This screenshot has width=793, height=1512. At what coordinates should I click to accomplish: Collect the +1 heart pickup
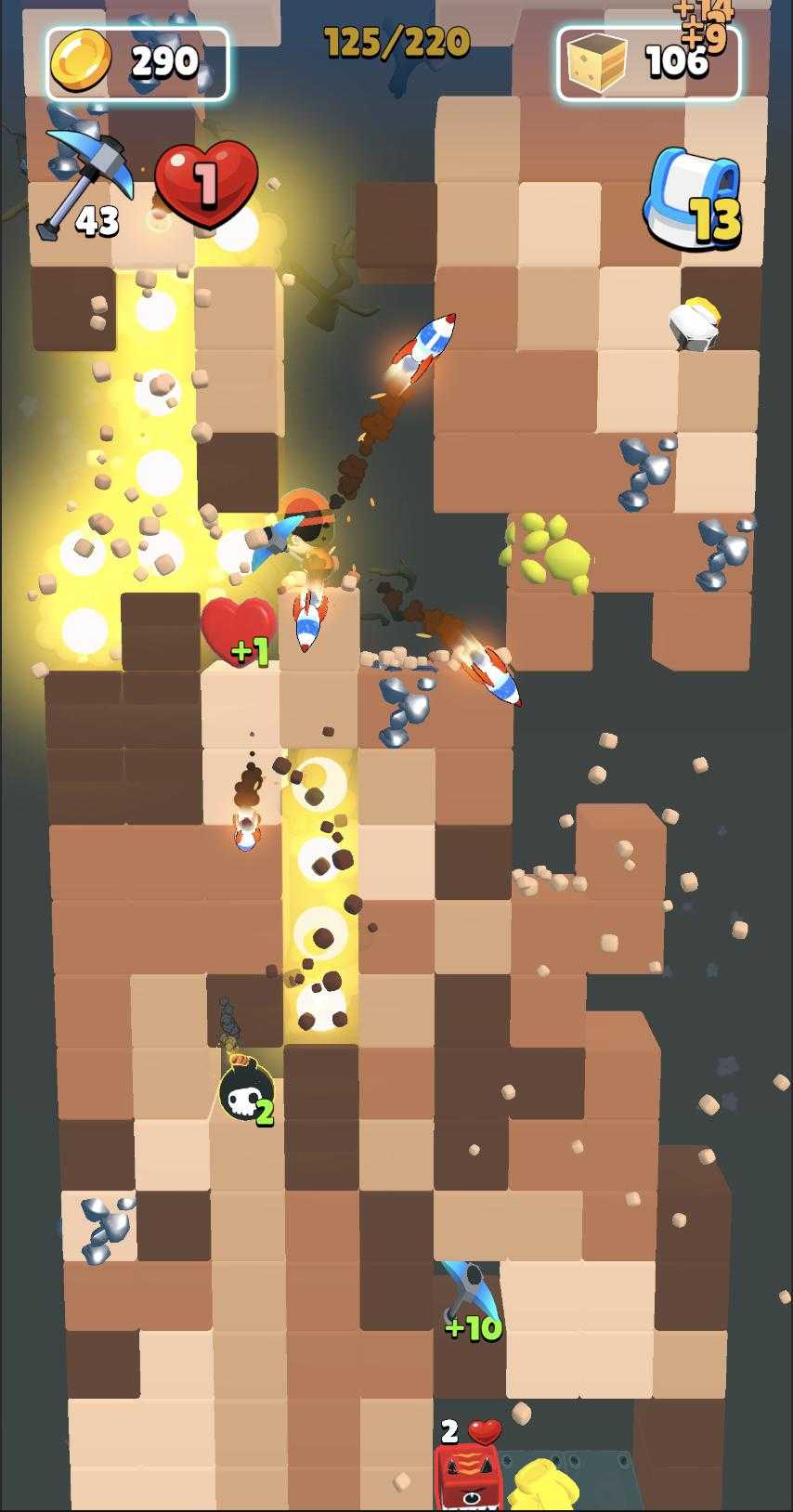coord(237,631)
